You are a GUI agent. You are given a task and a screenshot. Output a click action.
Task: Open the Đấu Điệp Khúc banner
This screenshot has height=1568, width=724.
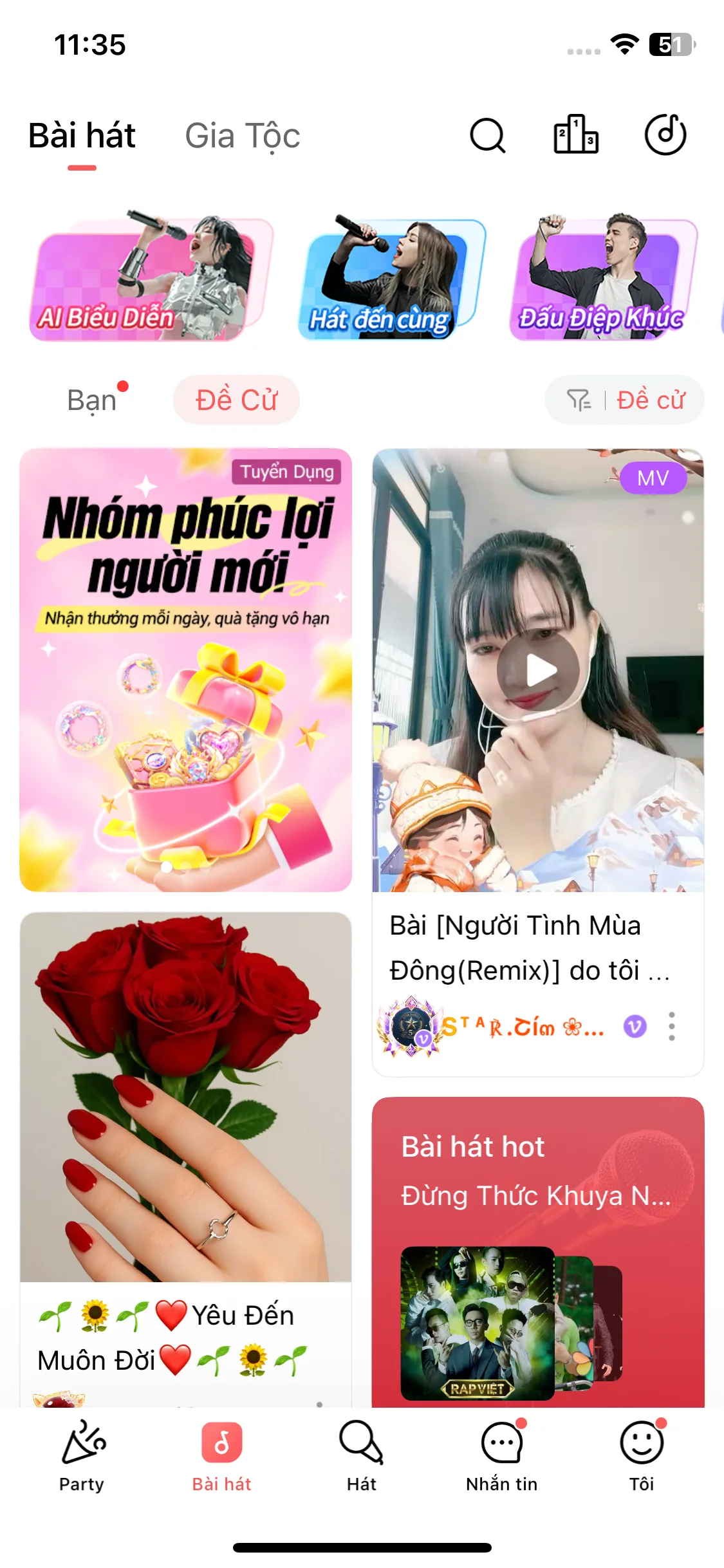pyautogui.click(x=603, y=279)
